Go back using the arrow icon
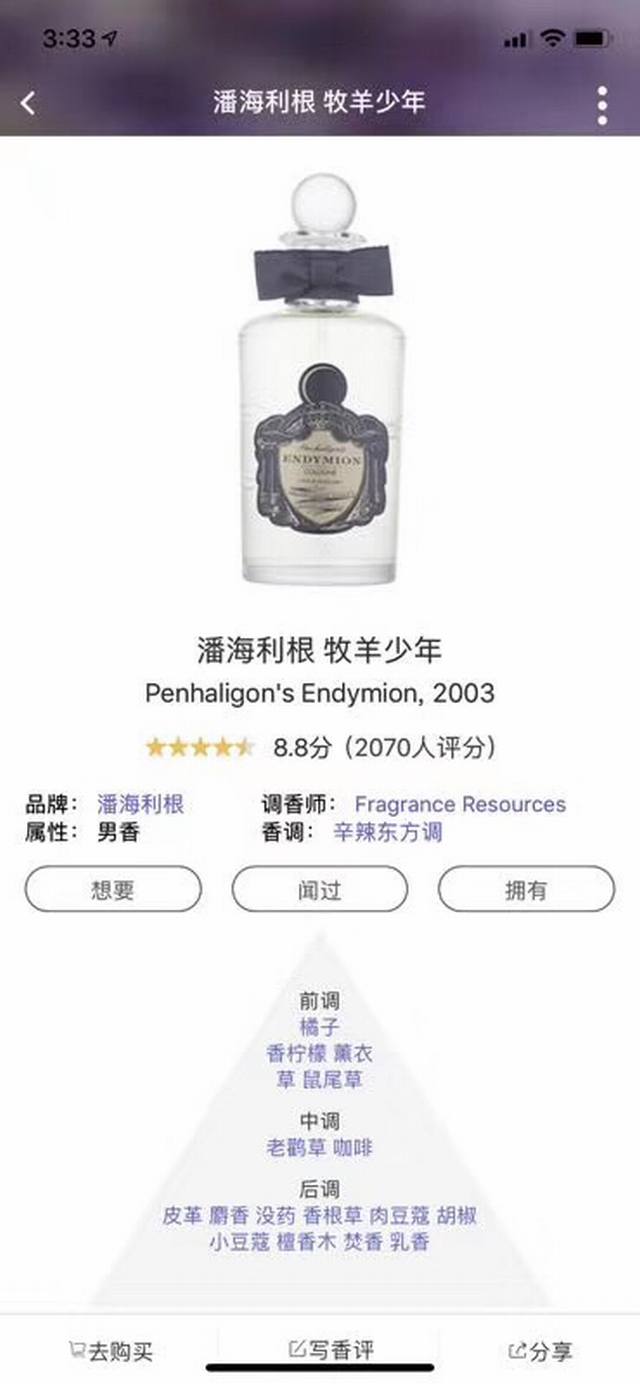Image resolution: width=640 pixels, height=1384 pixels. (28, 103)
